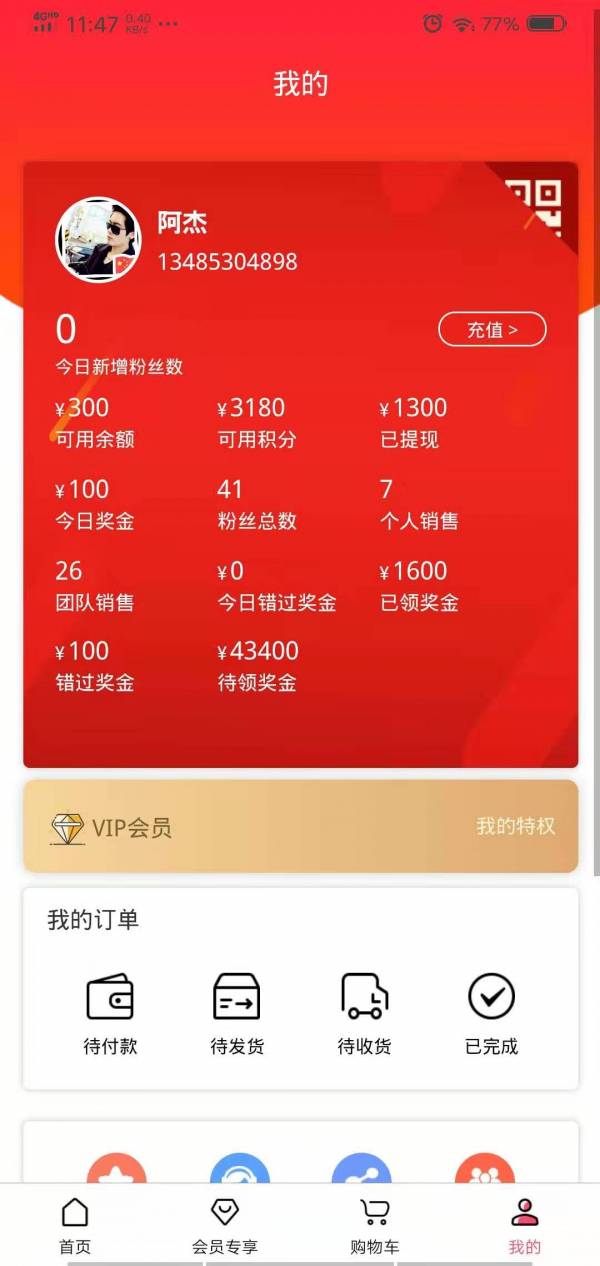Tap the 充值 recharge button
Image resolution: width=600 pixels, height=1266 pixels.
[492, 329]
